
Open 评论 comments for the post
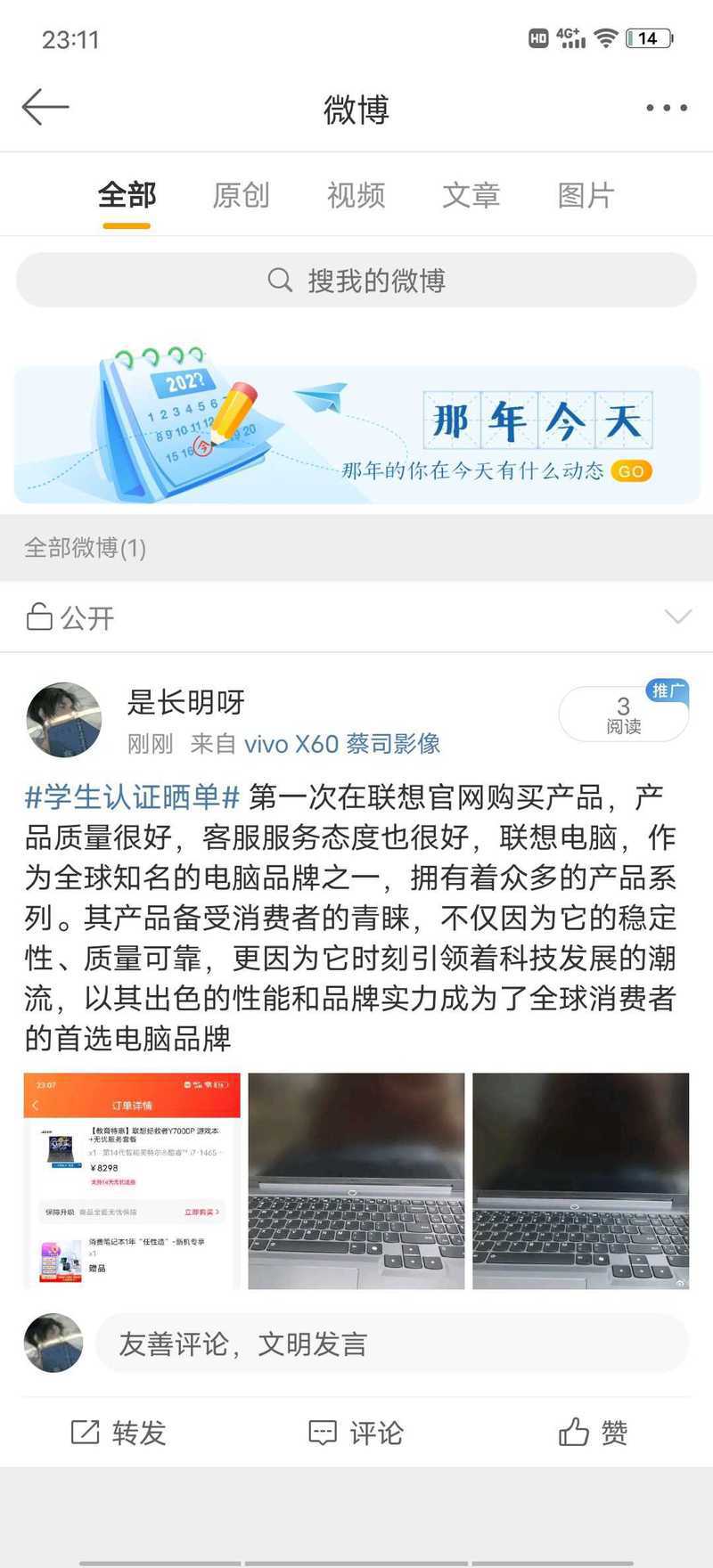(356, 1433)
